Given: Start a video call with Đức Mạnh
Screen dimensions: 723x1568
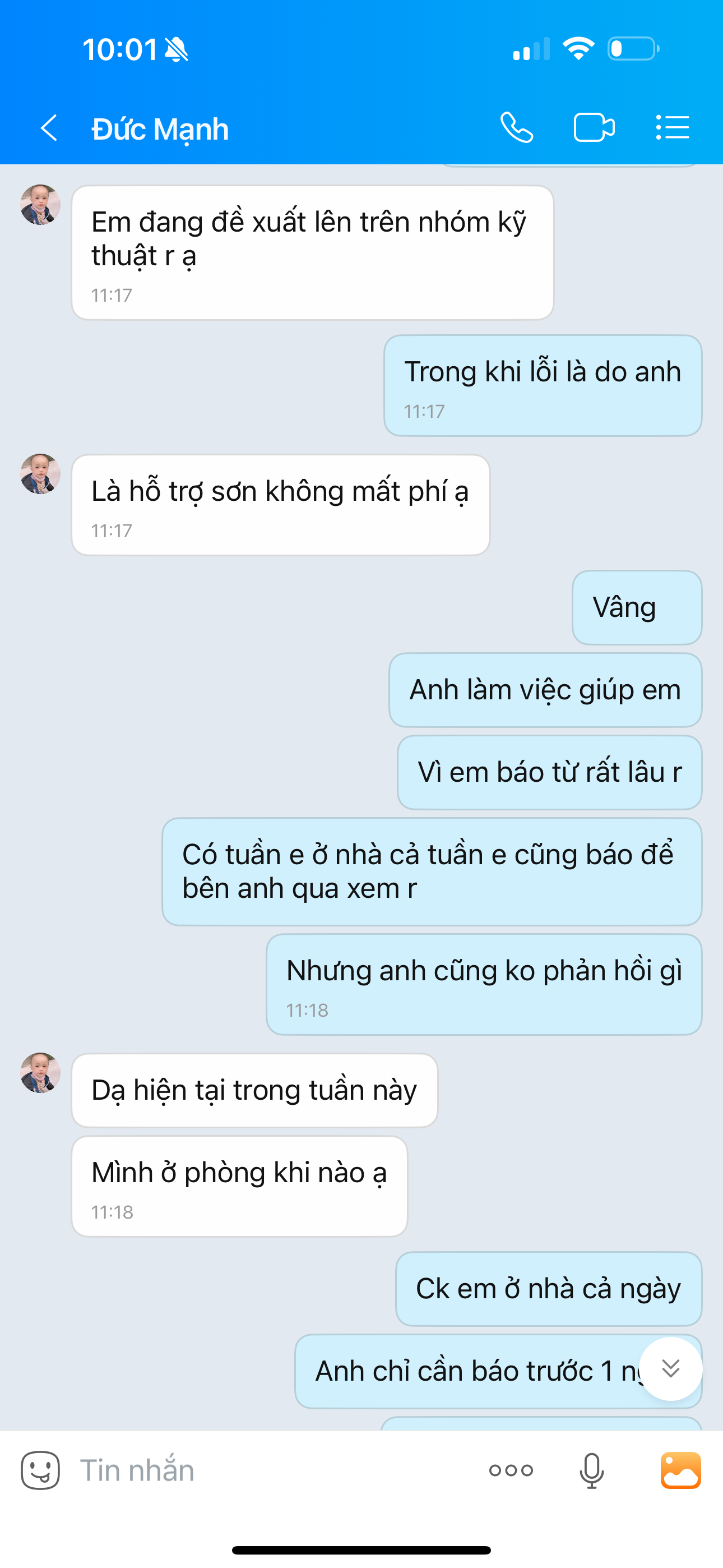Looking at the screenshot, I should click(x=594, y=128).
